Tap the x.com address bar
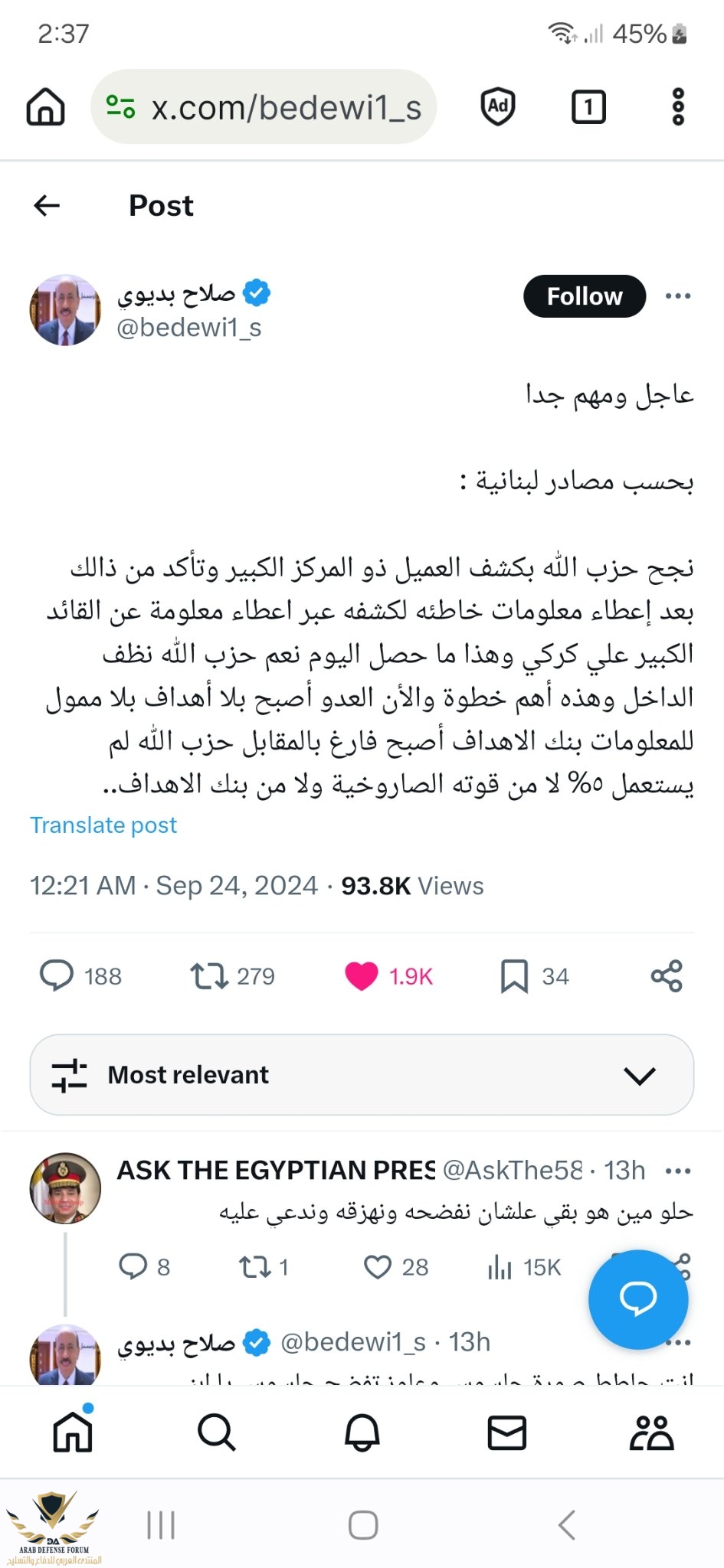The width and height of the screenshot is (724, 1568). pyautogui.click(x=264, y=107)
